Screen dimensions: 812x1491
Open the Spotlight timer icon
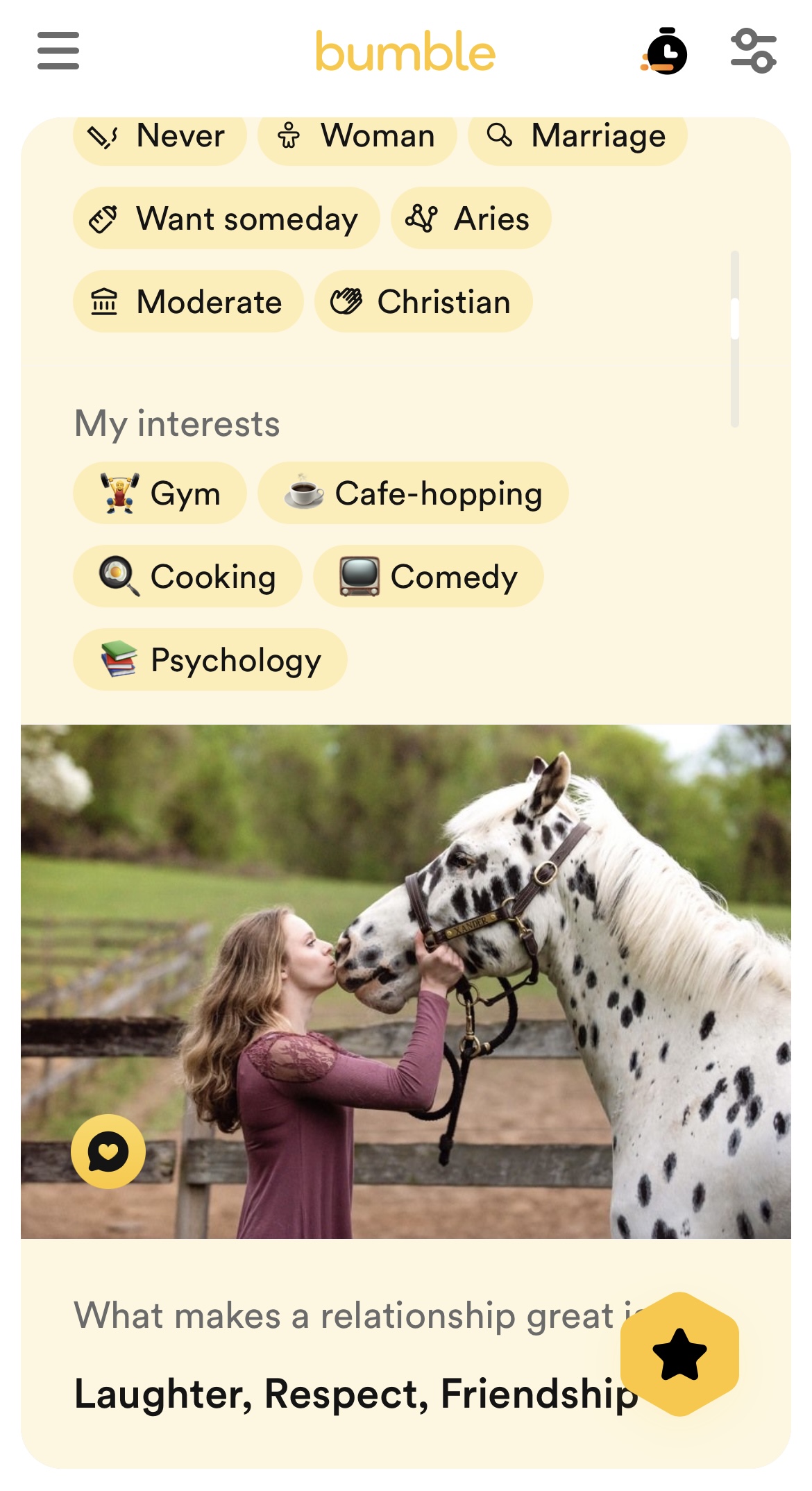[x=664, y=51]
